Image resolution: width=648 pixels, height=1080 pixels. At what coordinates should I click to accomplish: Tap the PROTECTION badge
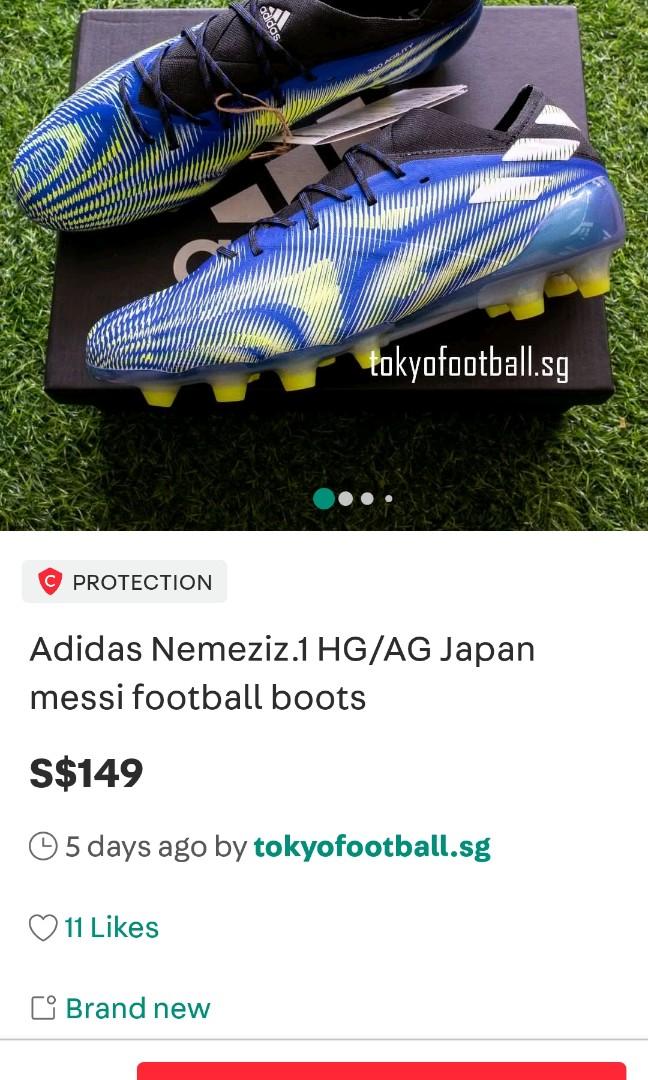(x=125, y=582)
